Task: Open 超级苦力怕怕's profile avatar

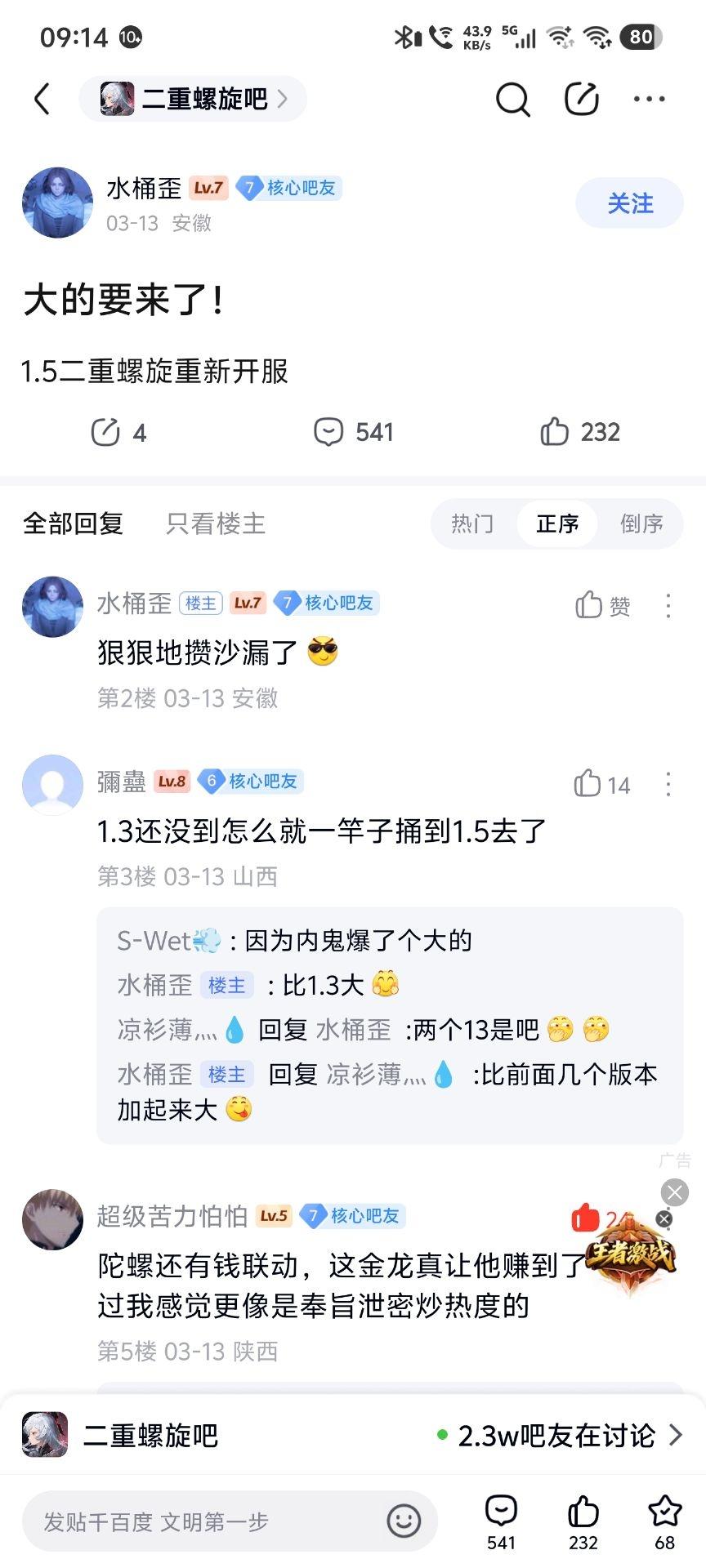Action: click(52, 1219)
